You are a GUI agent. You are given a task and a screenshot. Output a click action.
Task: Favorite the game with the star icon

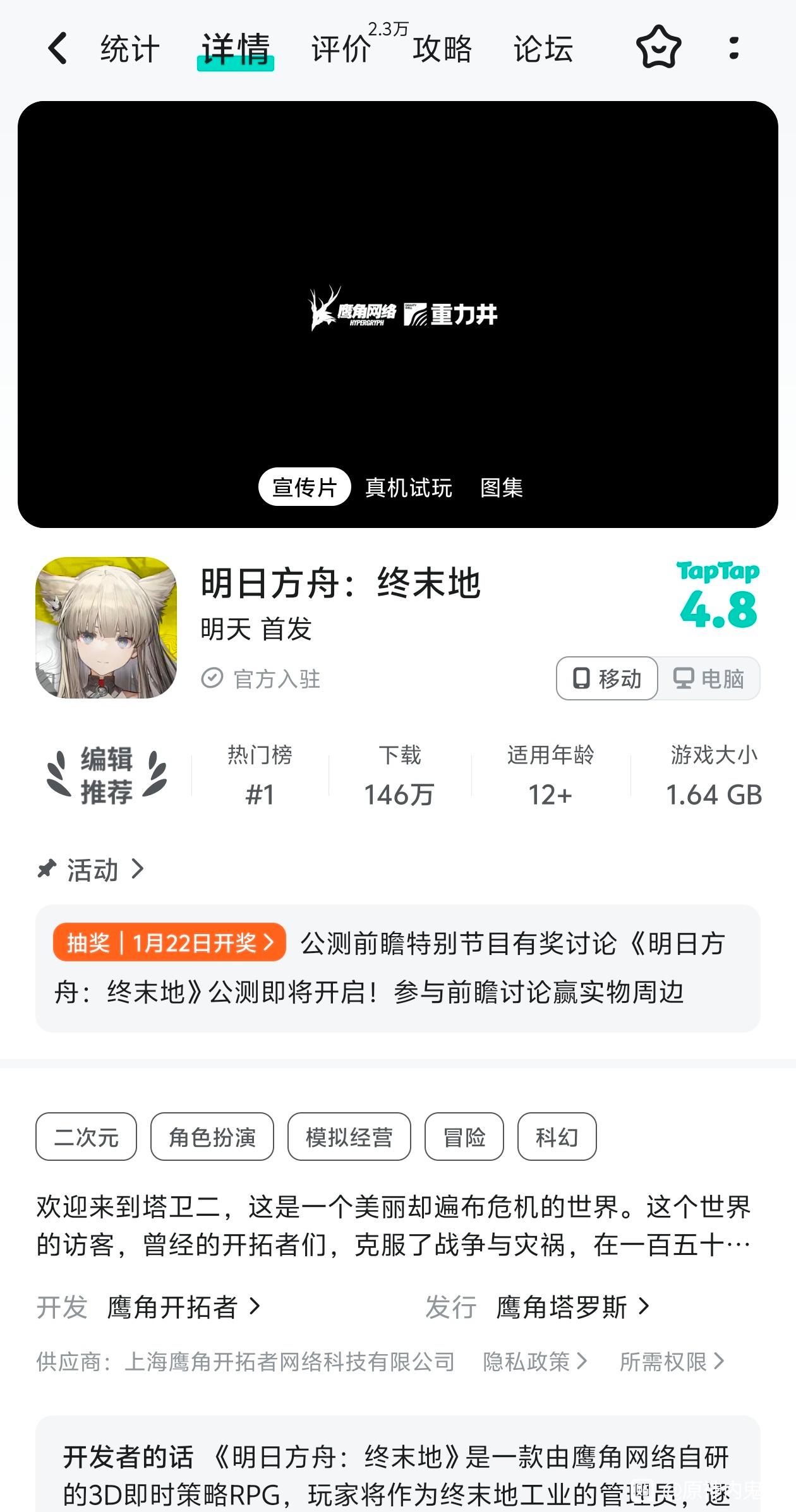click(x=658, y=48)
